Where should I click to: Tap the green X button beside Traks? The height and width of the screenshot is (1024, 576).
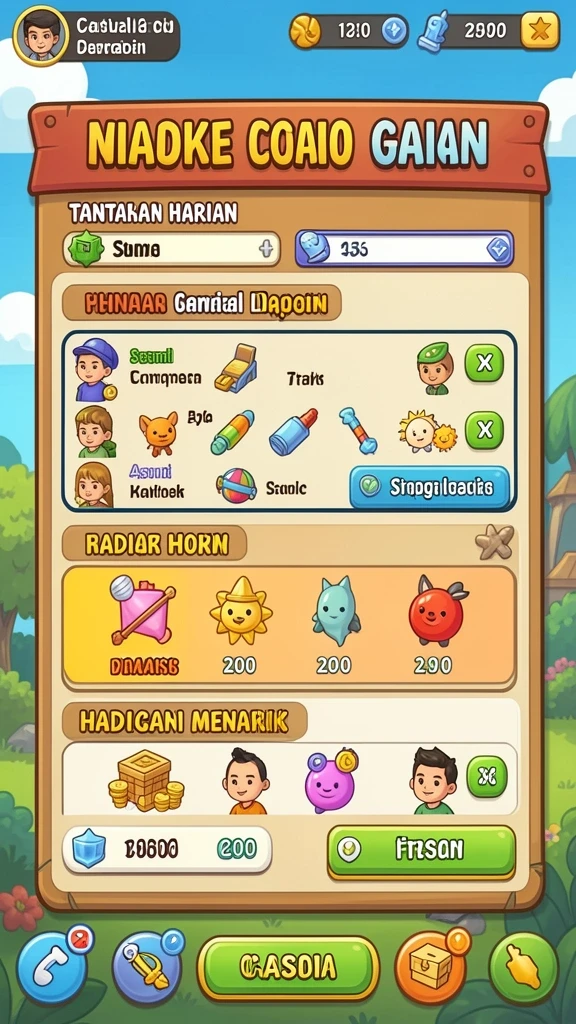point(484,363)
